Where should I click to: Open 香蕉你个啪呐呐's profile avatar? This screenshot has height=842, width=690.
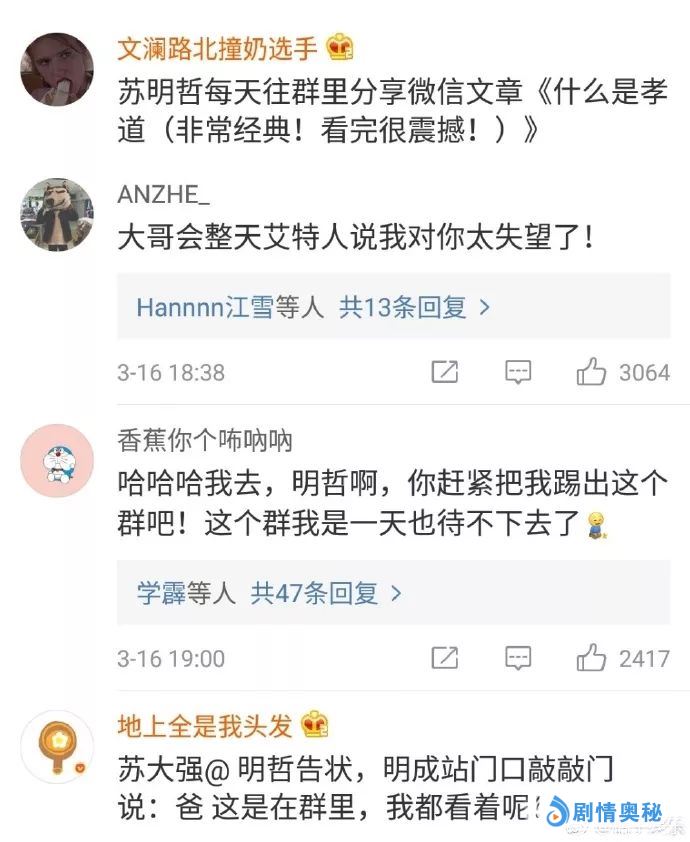tap(57, 461)
